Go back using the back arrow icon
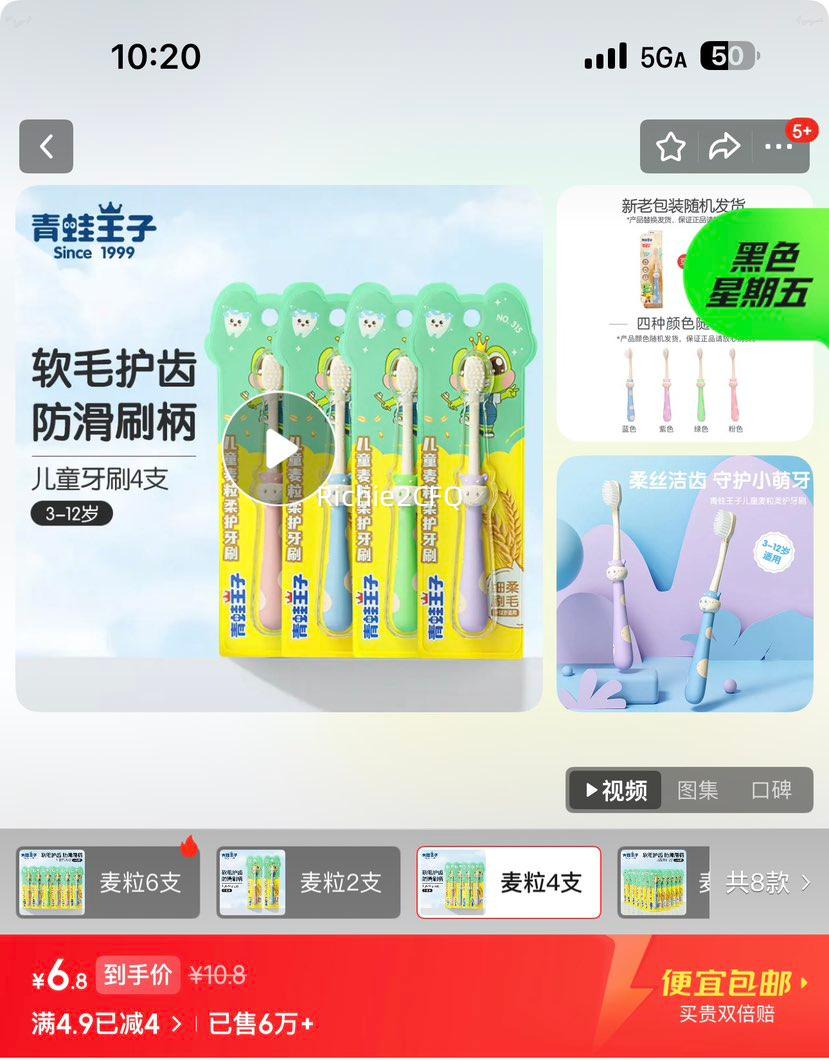829x1061 pixels. pyautogui.click(x=46, y=146)
